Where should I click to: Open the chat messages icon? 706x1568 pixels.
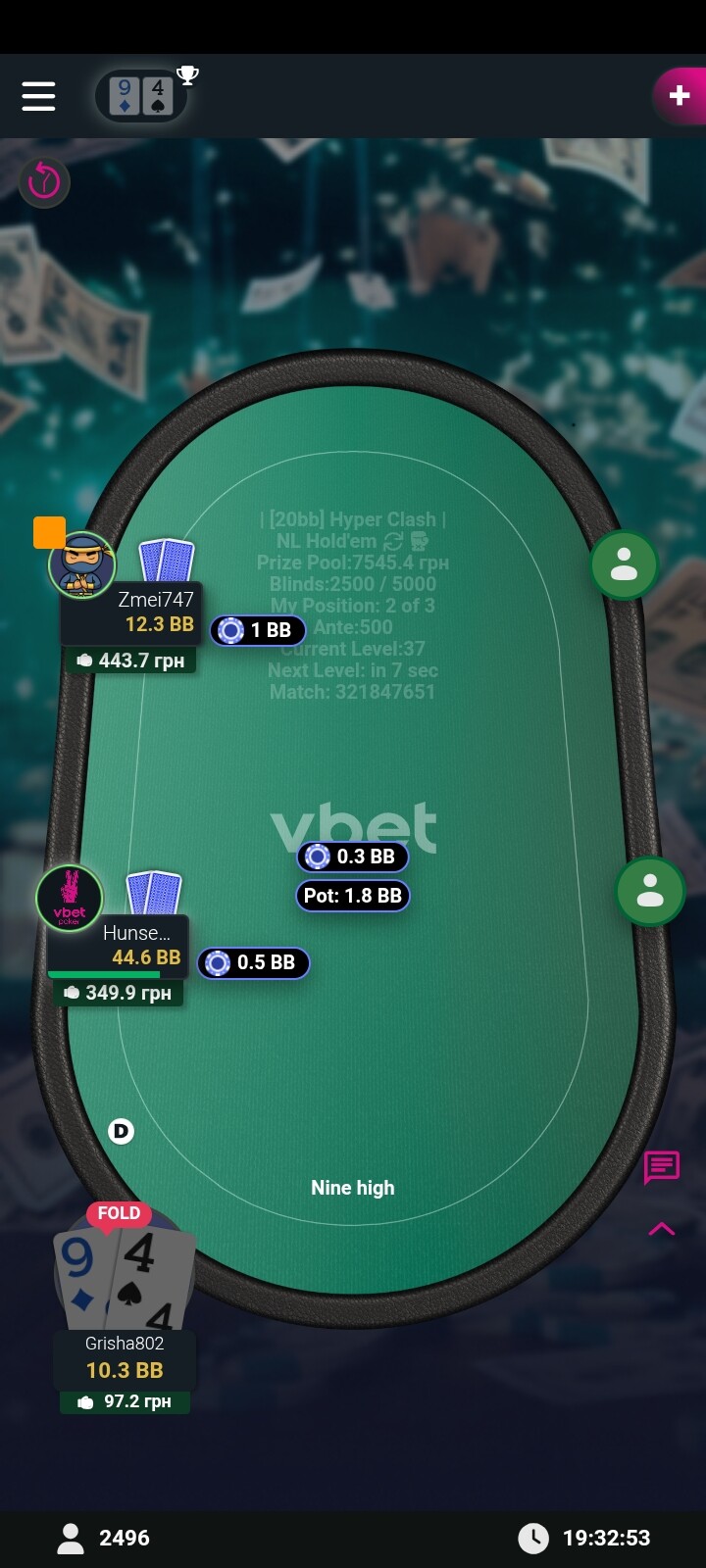pos(661,1166)
